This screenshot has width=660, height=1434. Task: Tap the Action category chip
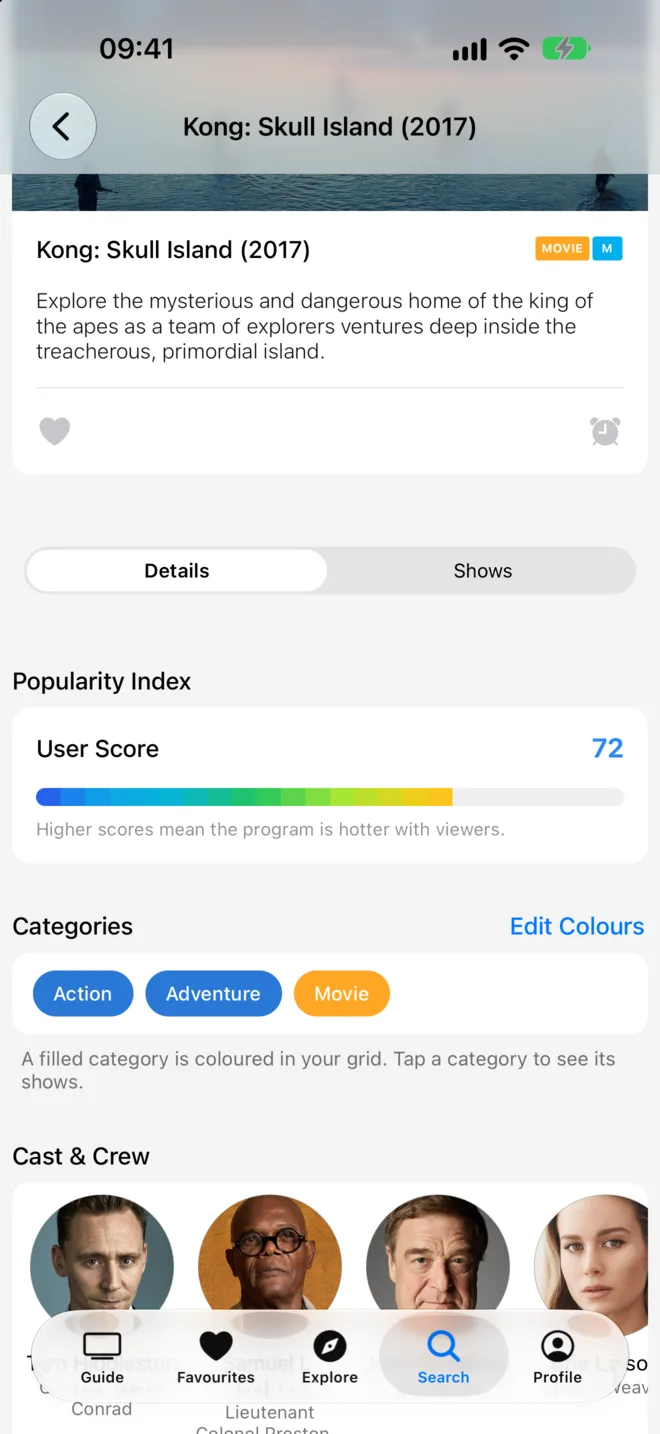(83, 994)
